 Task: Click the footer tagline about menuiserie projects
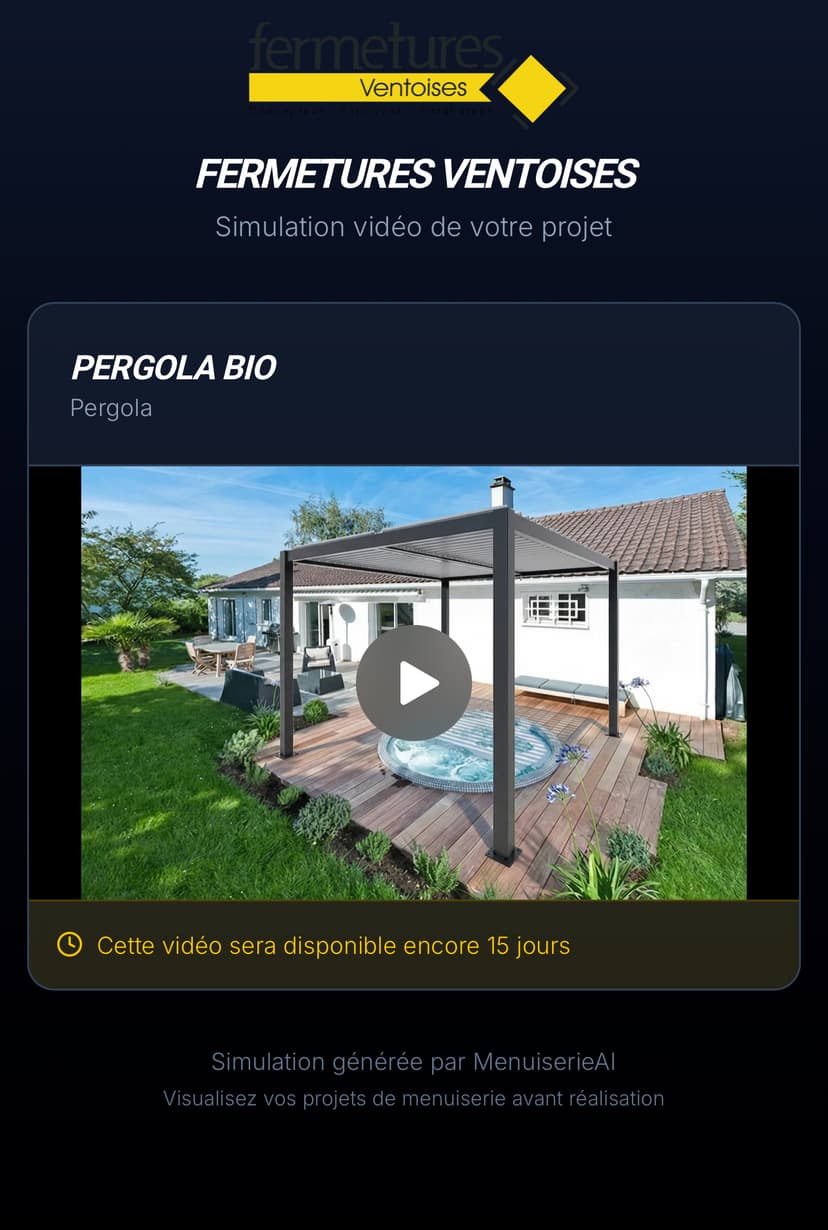click(414, 1097)
